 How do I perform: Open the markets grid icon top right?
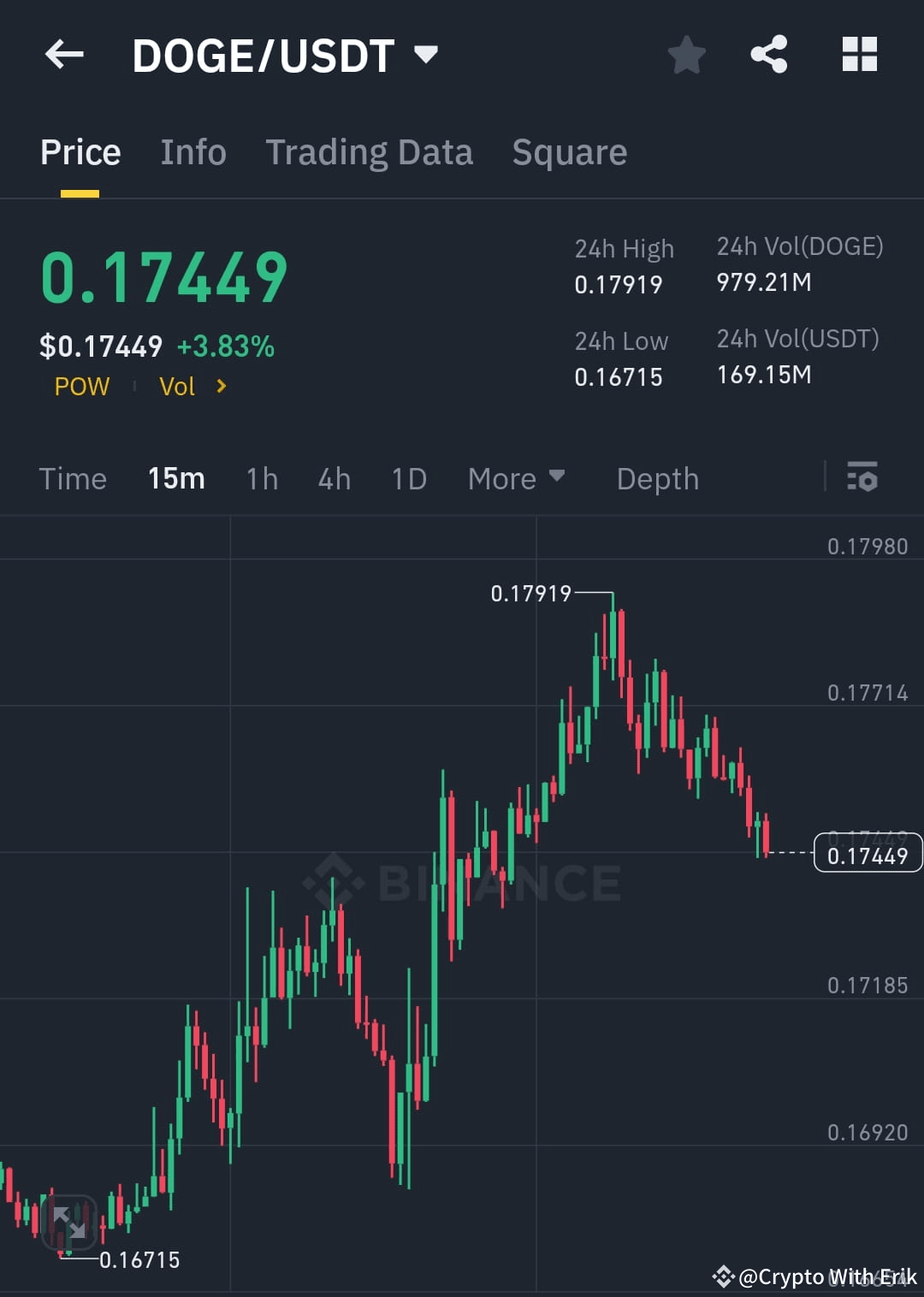tap(859, 54)
